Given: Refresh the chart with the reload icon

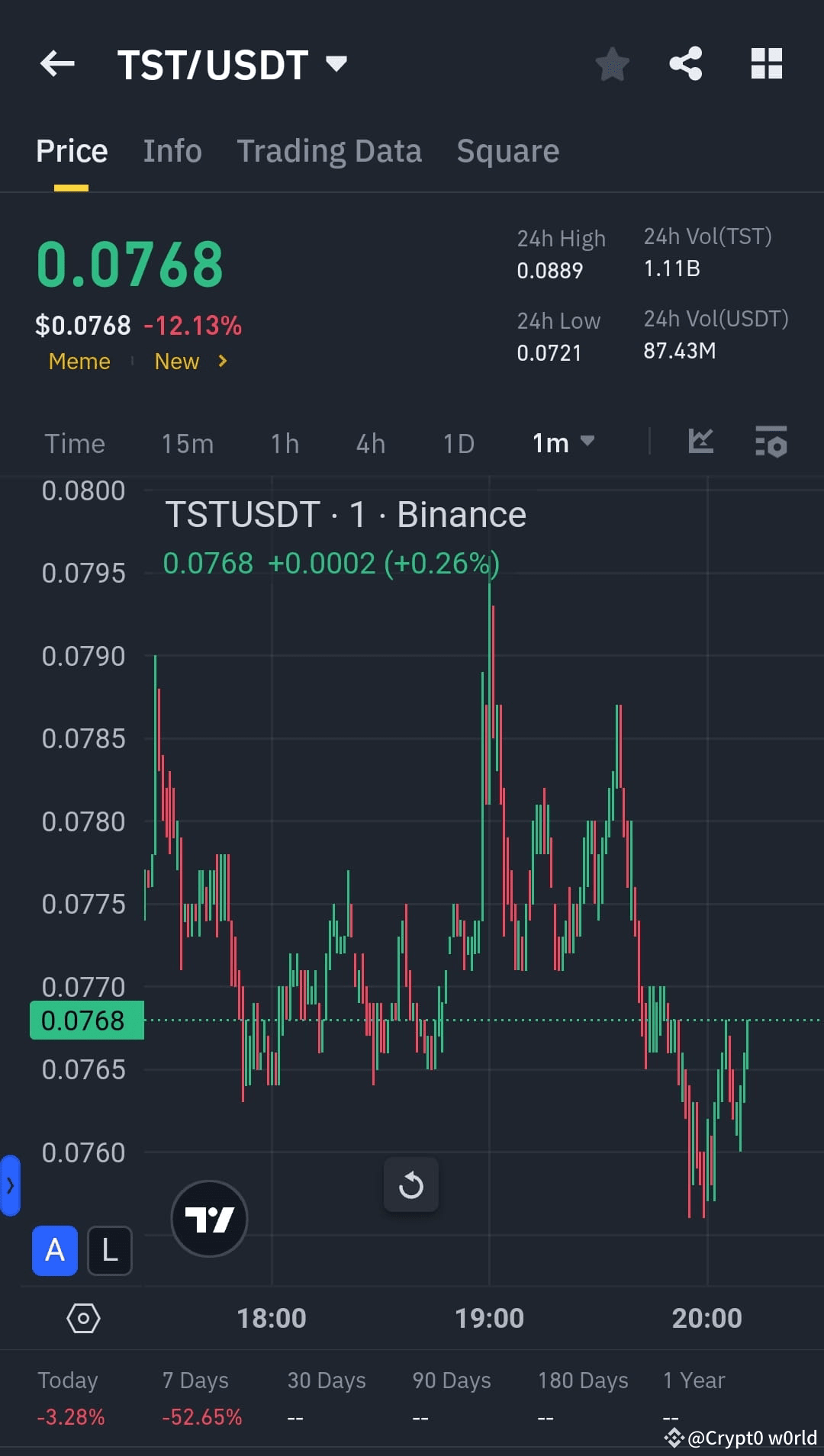Looking at the screenshot, I should pos(411,1184).
